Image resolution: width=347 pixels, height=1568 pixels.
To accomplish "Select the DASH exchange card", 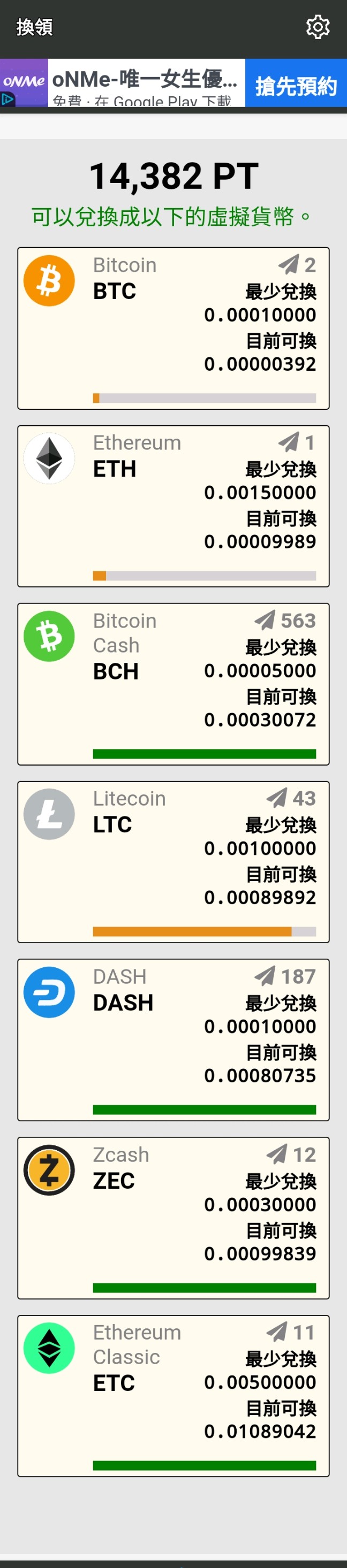I will [174, 1039].
